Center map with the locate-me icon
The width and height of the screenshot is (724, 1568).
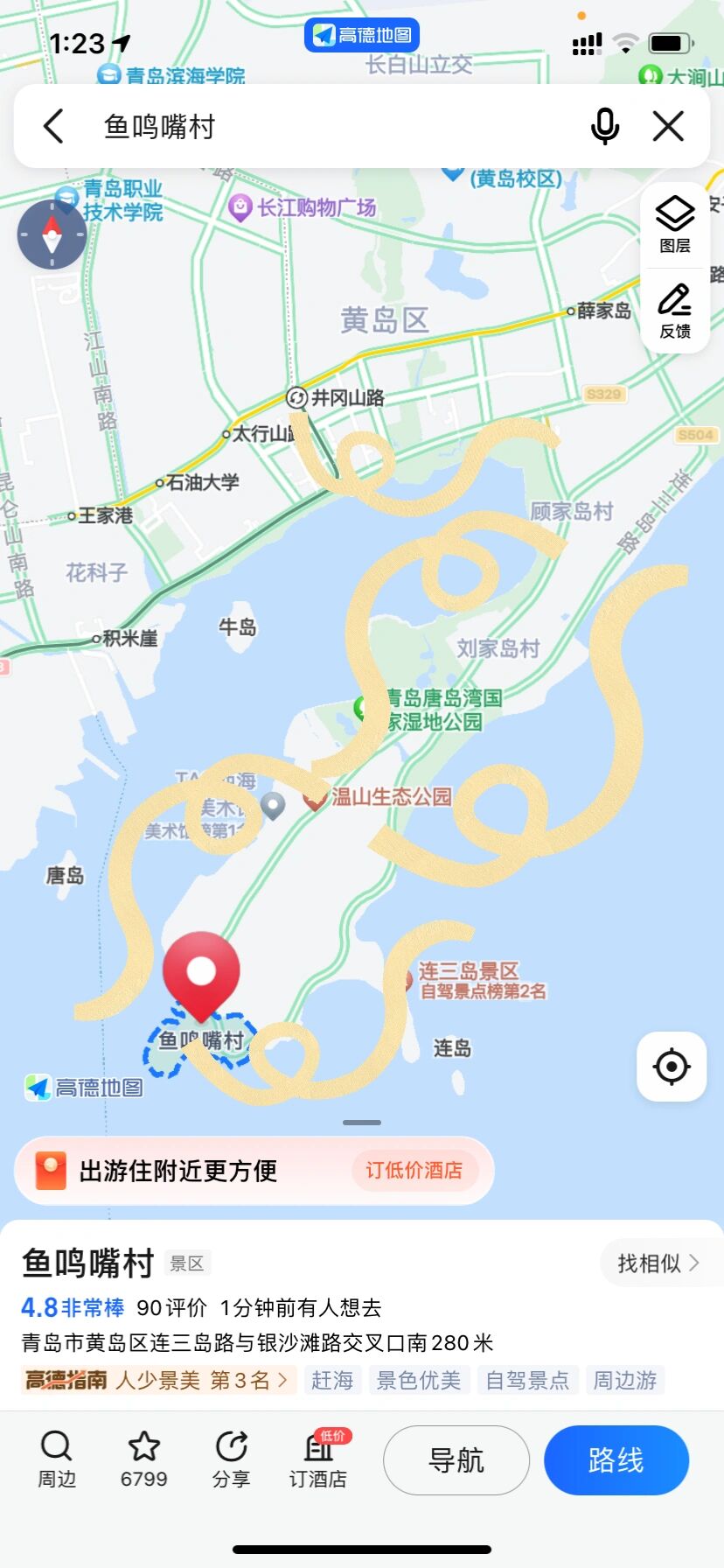click(x=671, y=1067)
